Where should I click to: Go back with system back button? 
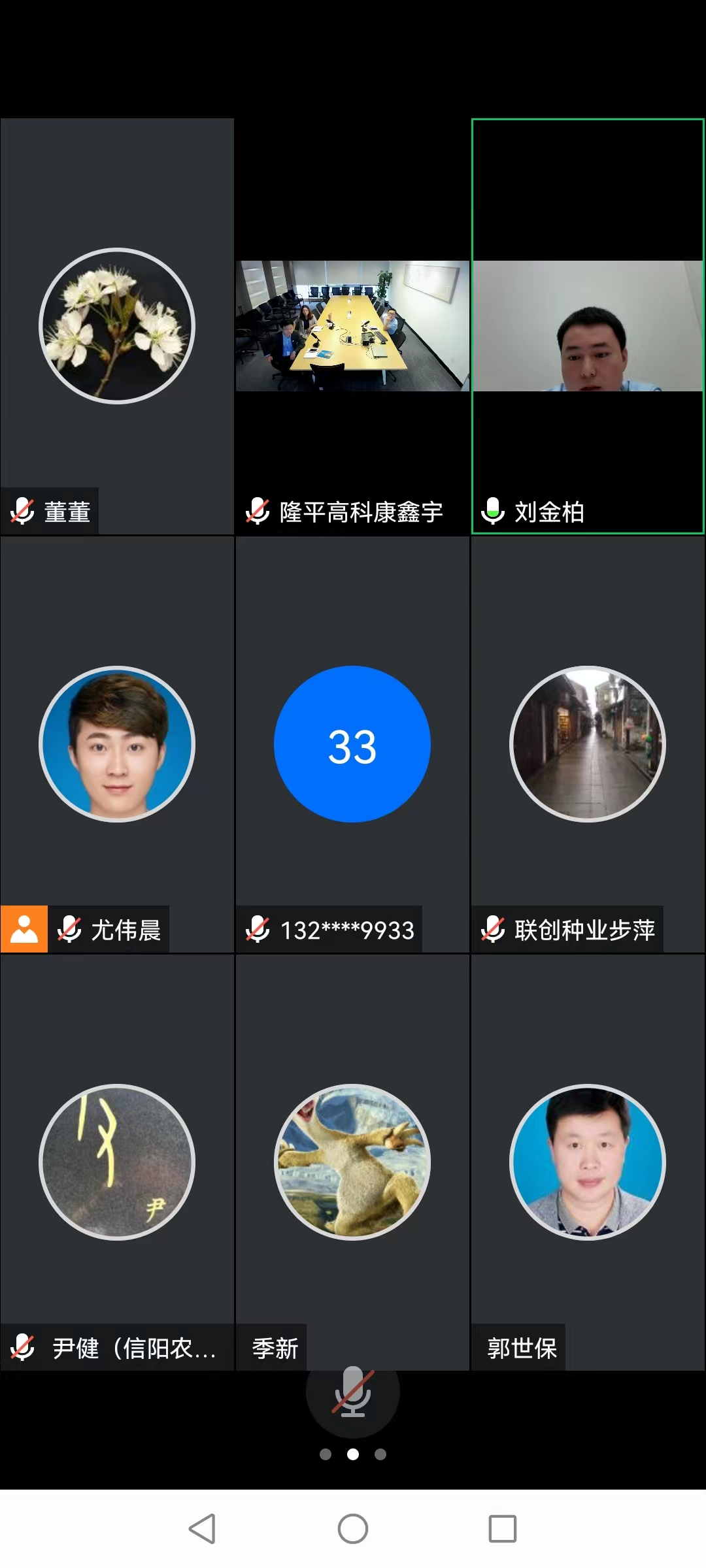click(202, 1529)
